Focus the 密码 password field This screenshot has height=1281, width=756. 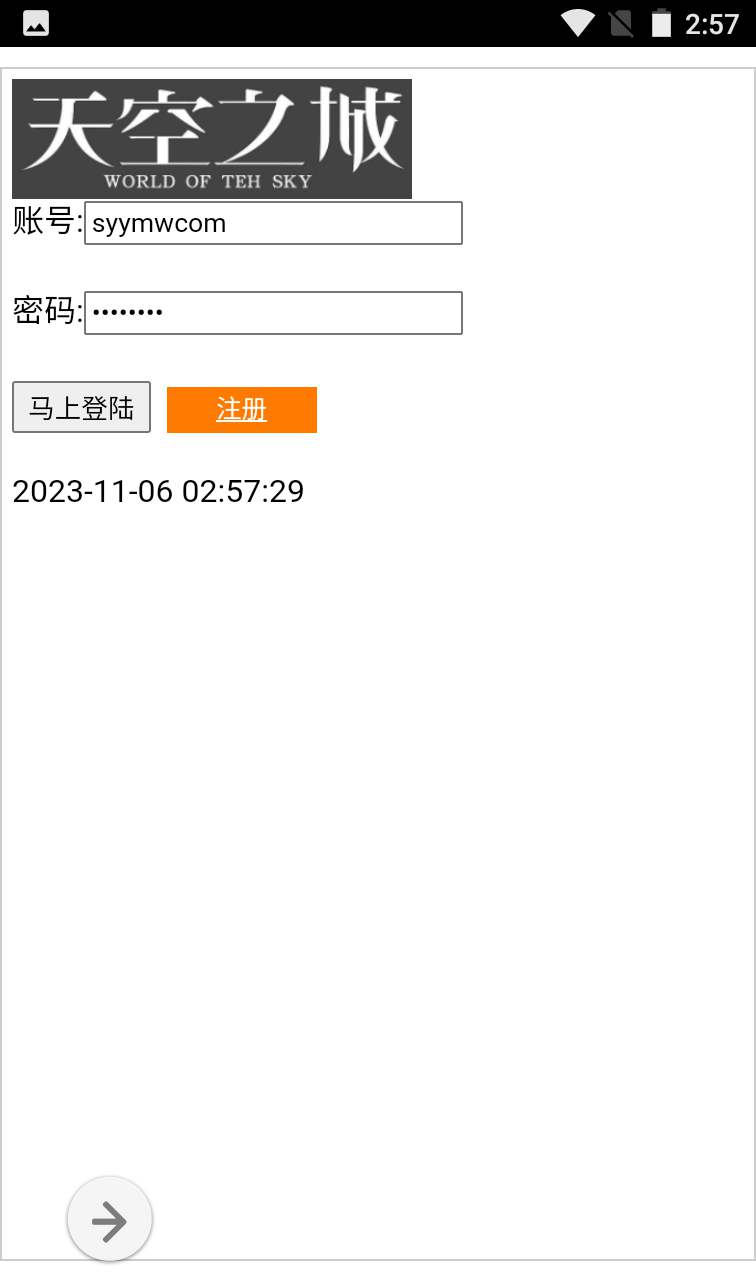(x=273, y=313)
